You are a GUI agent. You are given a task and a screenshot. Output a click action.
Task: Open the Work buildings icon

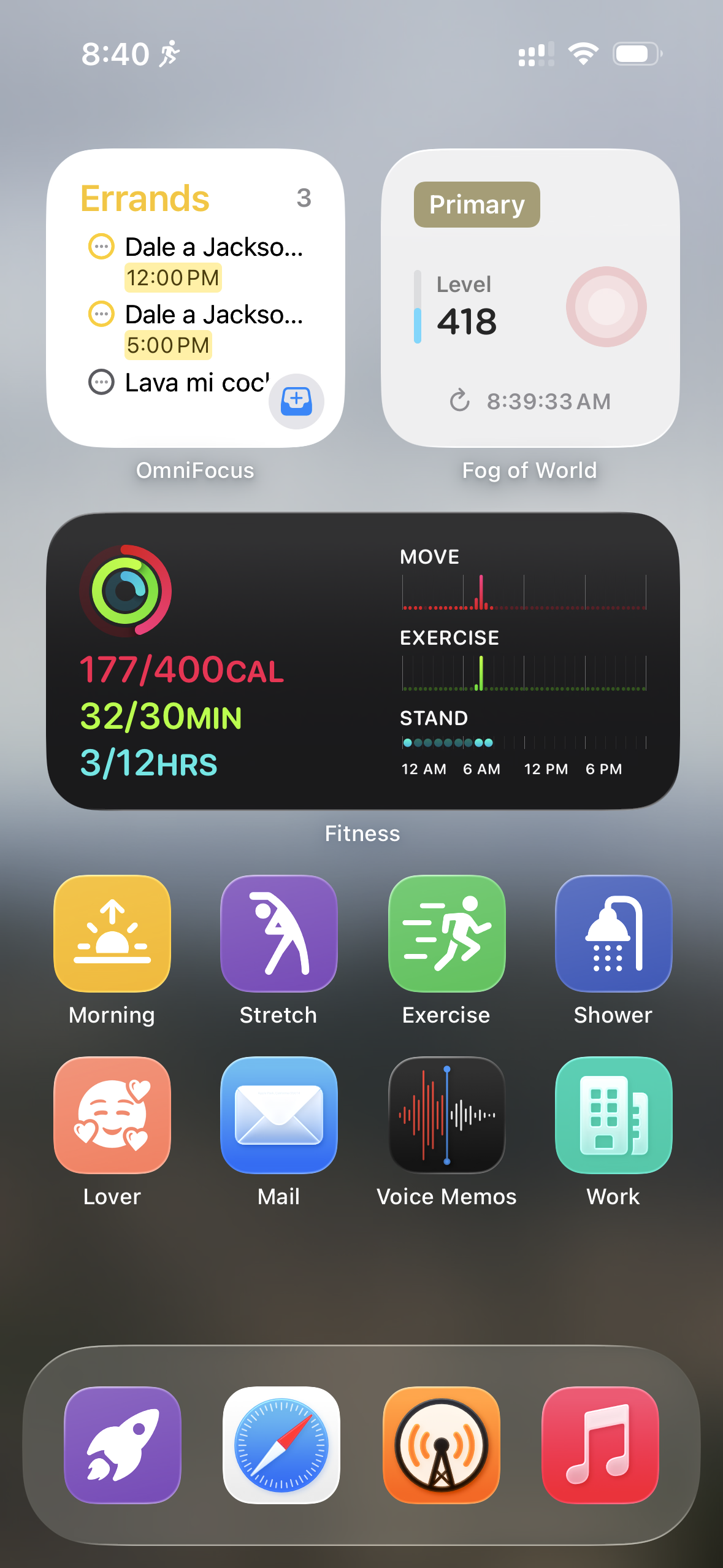(613, 1115)
